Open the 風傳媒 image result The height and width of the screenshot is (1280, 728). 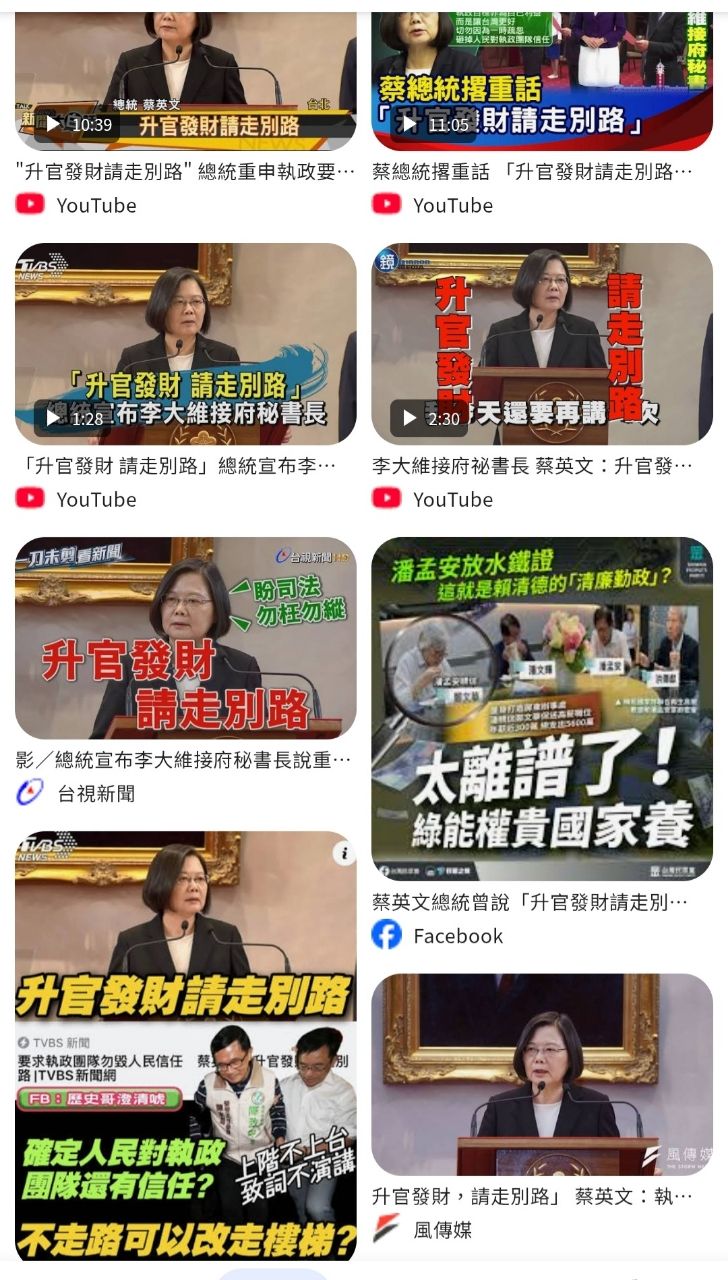(542, 1074)
